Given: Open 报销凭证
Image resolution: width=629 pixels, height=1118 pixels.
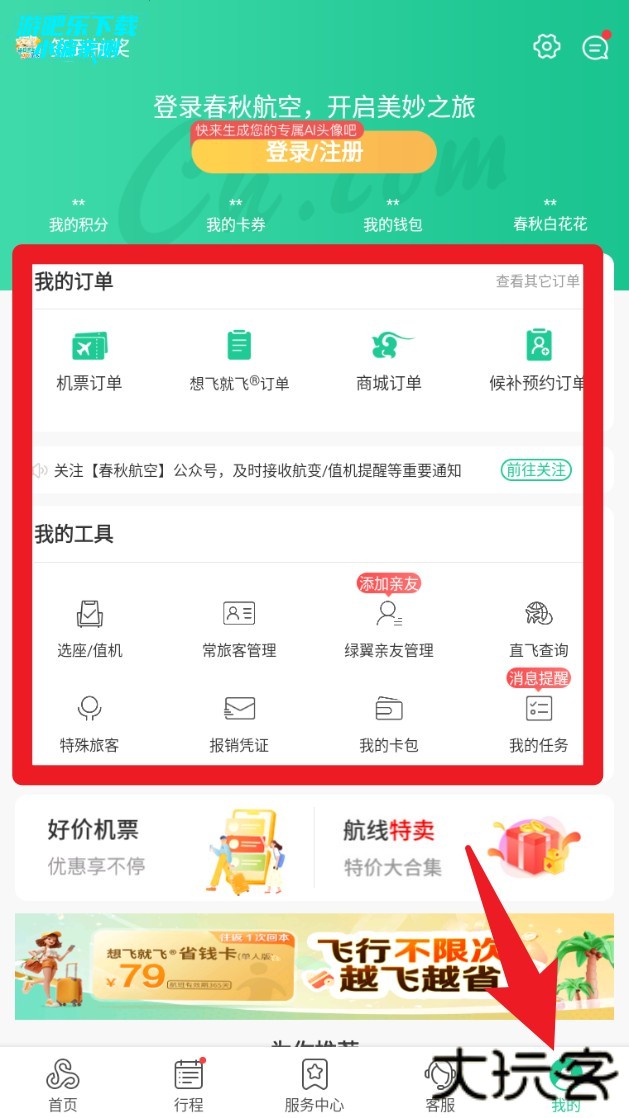Looking at the screenshot, I should (239, 723).
